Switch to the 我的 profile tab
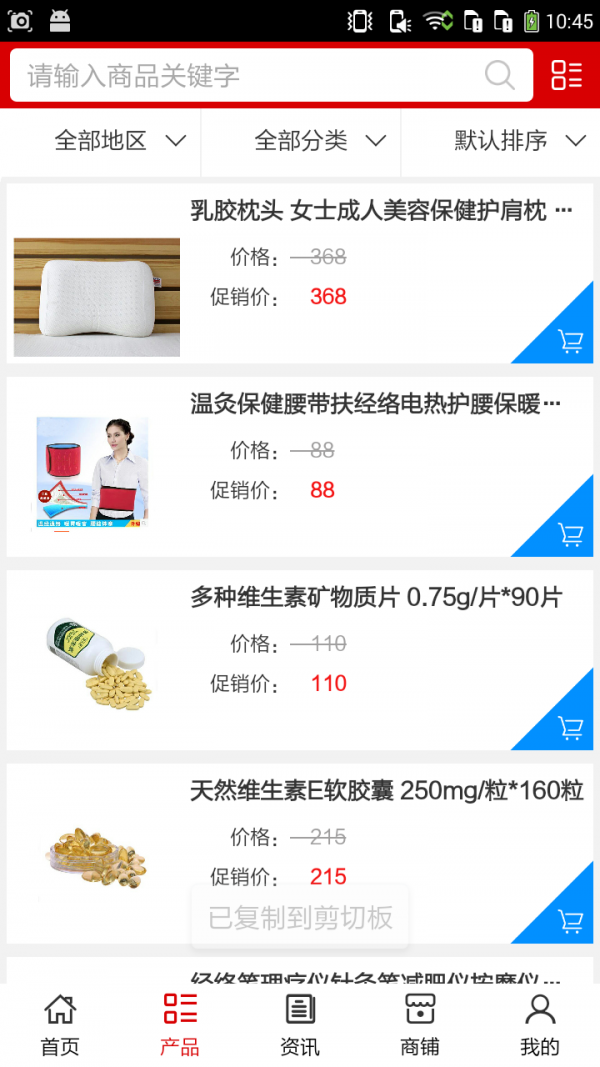Screen dimensions: 600x1067 [540, 1025]
